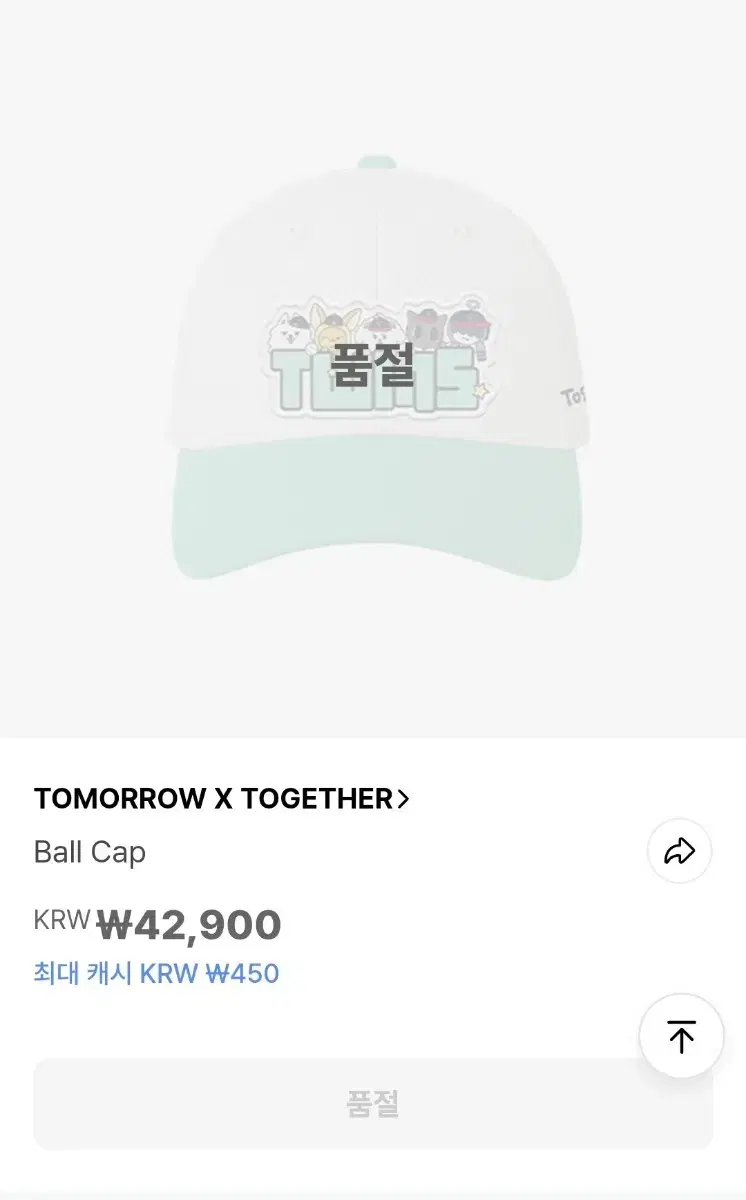Expand details using the artist name chevron
Viewport: 746px width, 1200px height.
tap(404, 798)
